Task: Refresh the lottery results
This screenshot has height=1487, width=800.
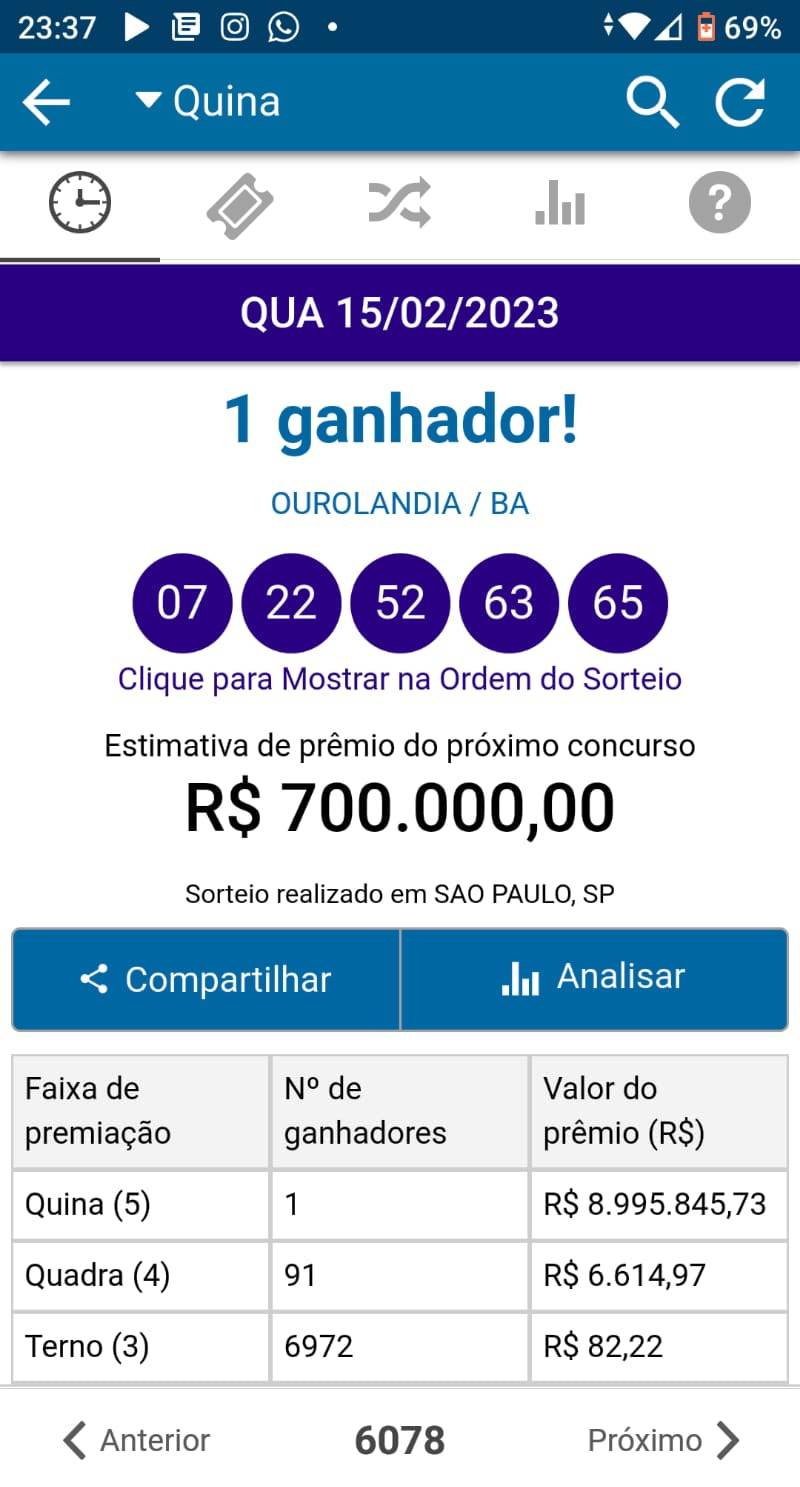Action: point(740,102)
